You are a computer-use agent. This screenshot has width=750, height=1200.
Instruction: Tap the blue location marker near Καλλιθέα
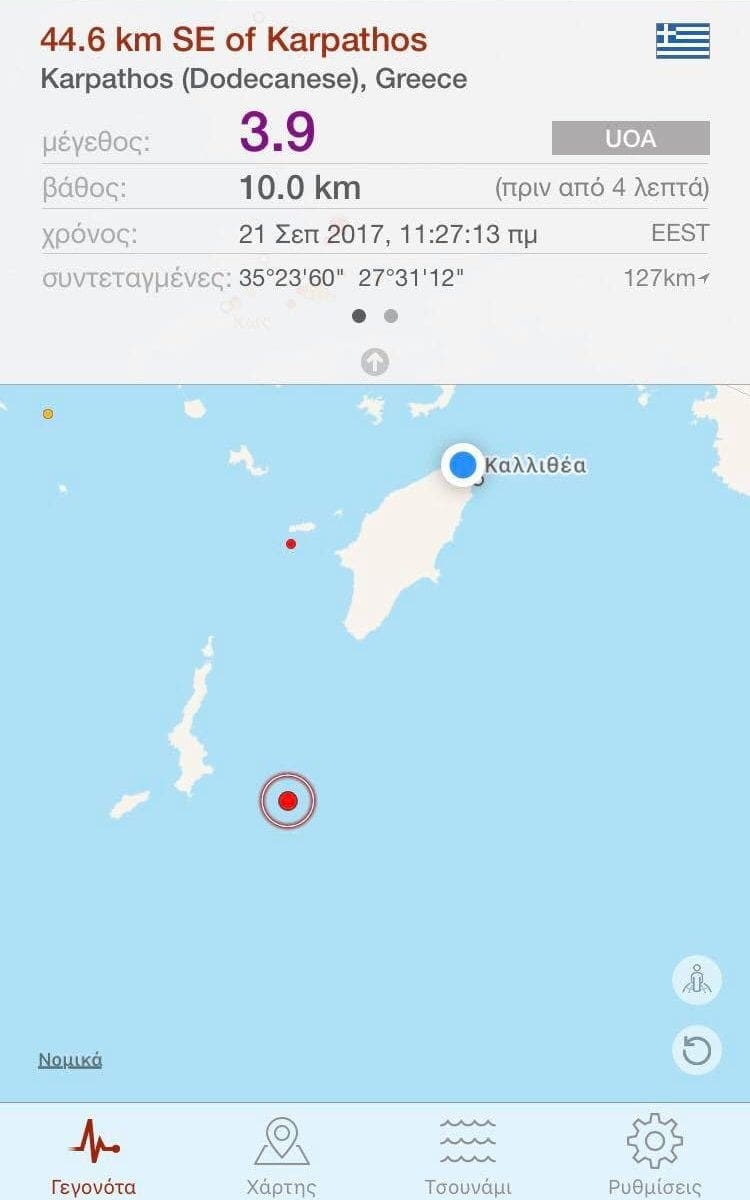tap(462, 465)
